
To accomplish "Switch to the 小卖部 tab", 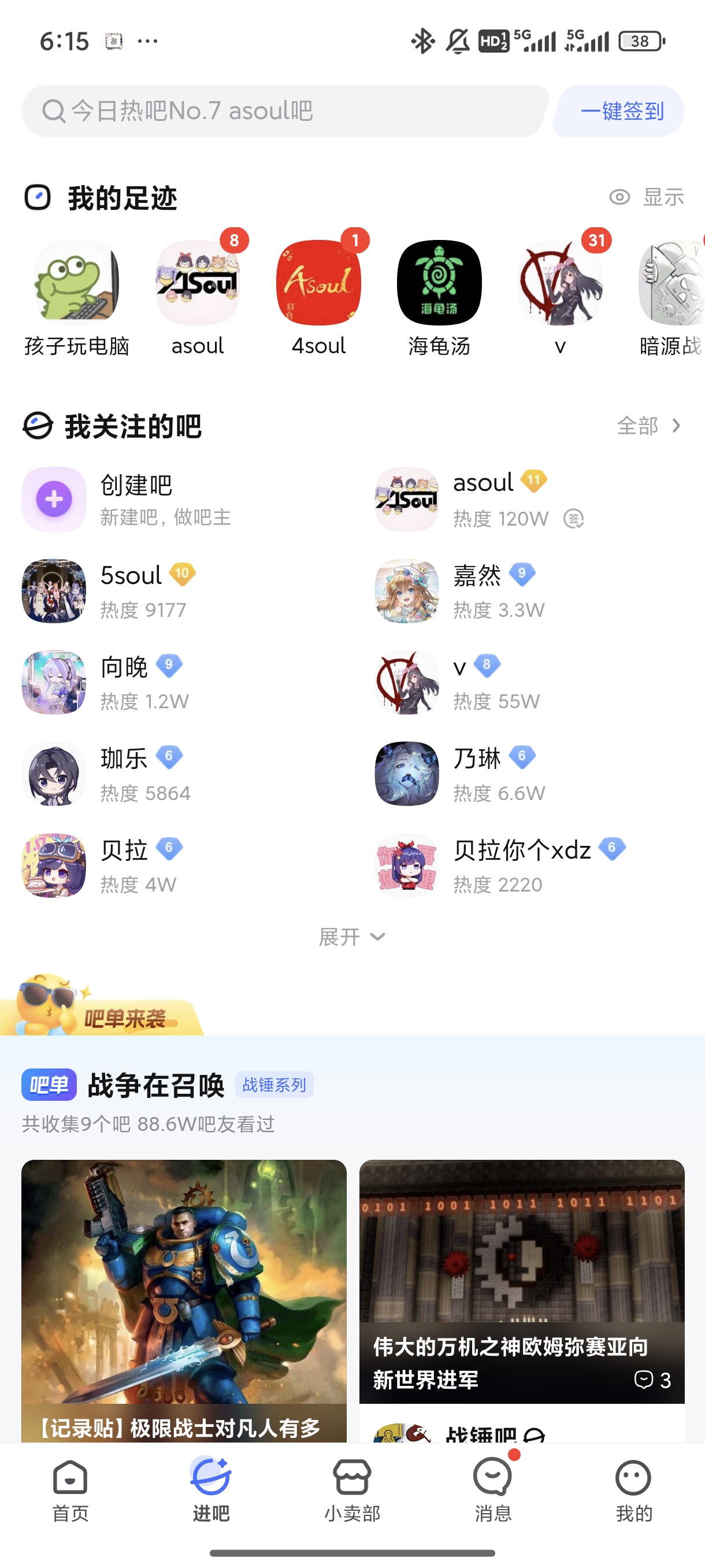I will tap(352, 1488).
